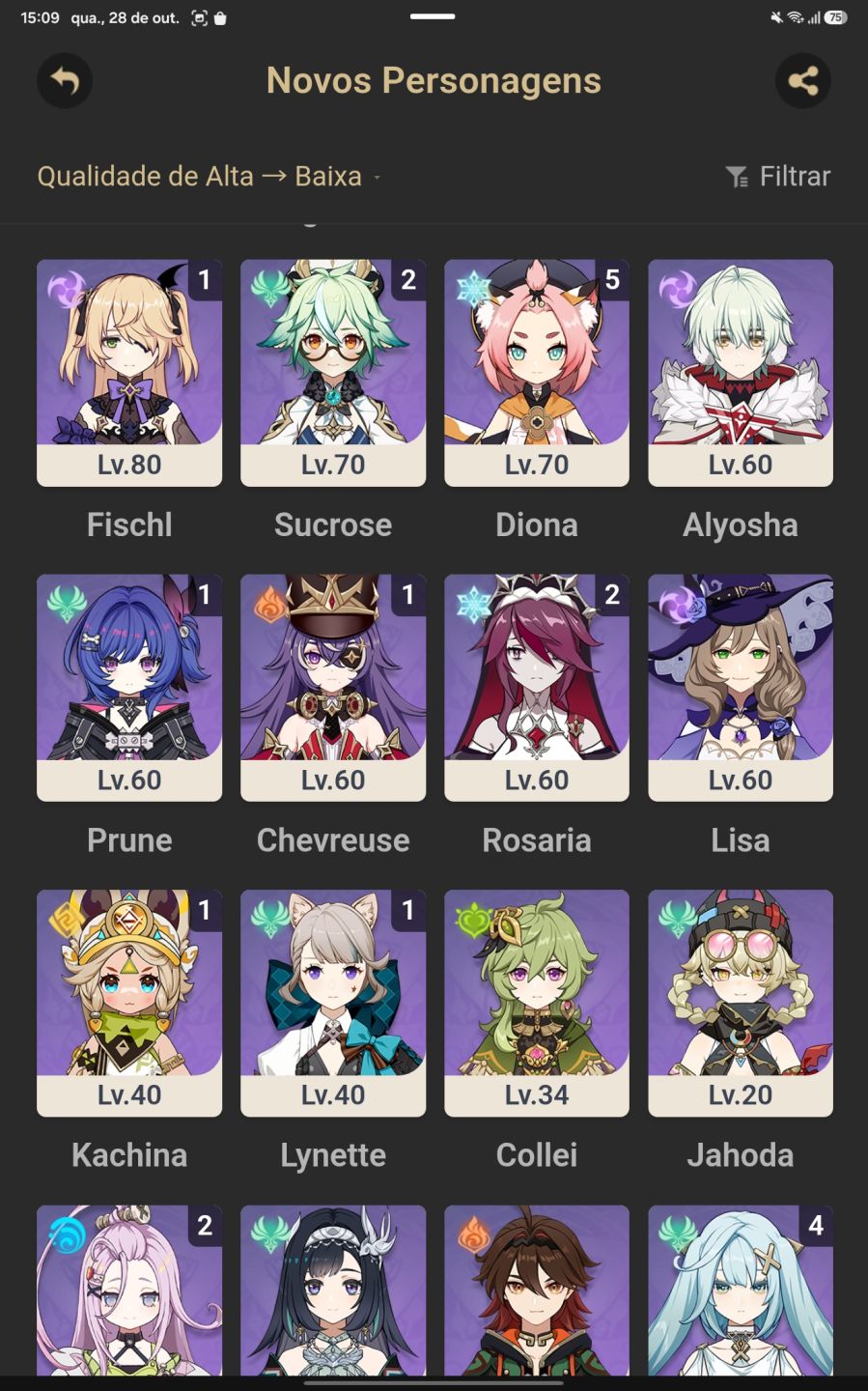
Task: Tap the Prune character card
Action: coord(129,688)
